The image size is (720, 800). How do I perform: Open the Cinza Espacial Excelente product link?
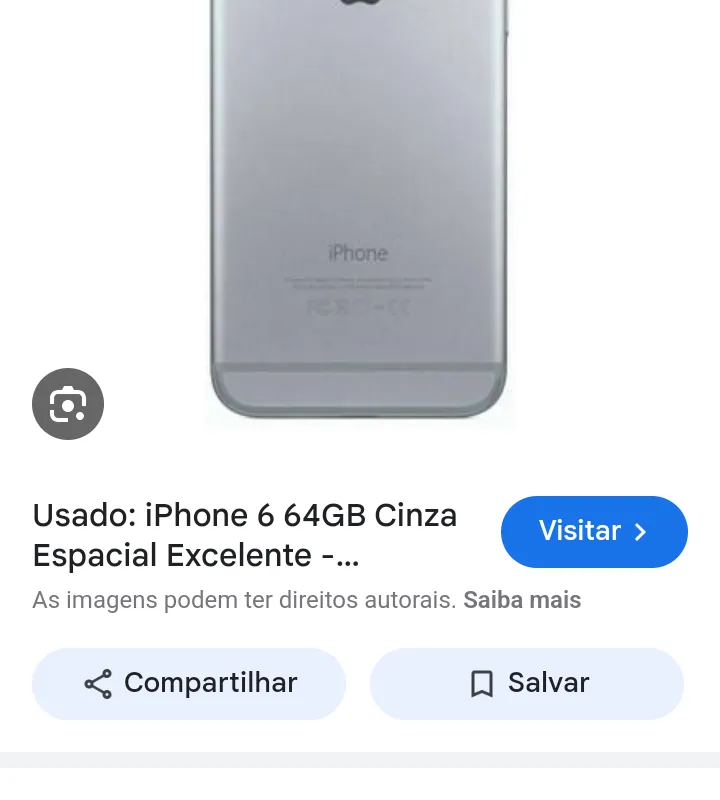(x=245, y=535)
